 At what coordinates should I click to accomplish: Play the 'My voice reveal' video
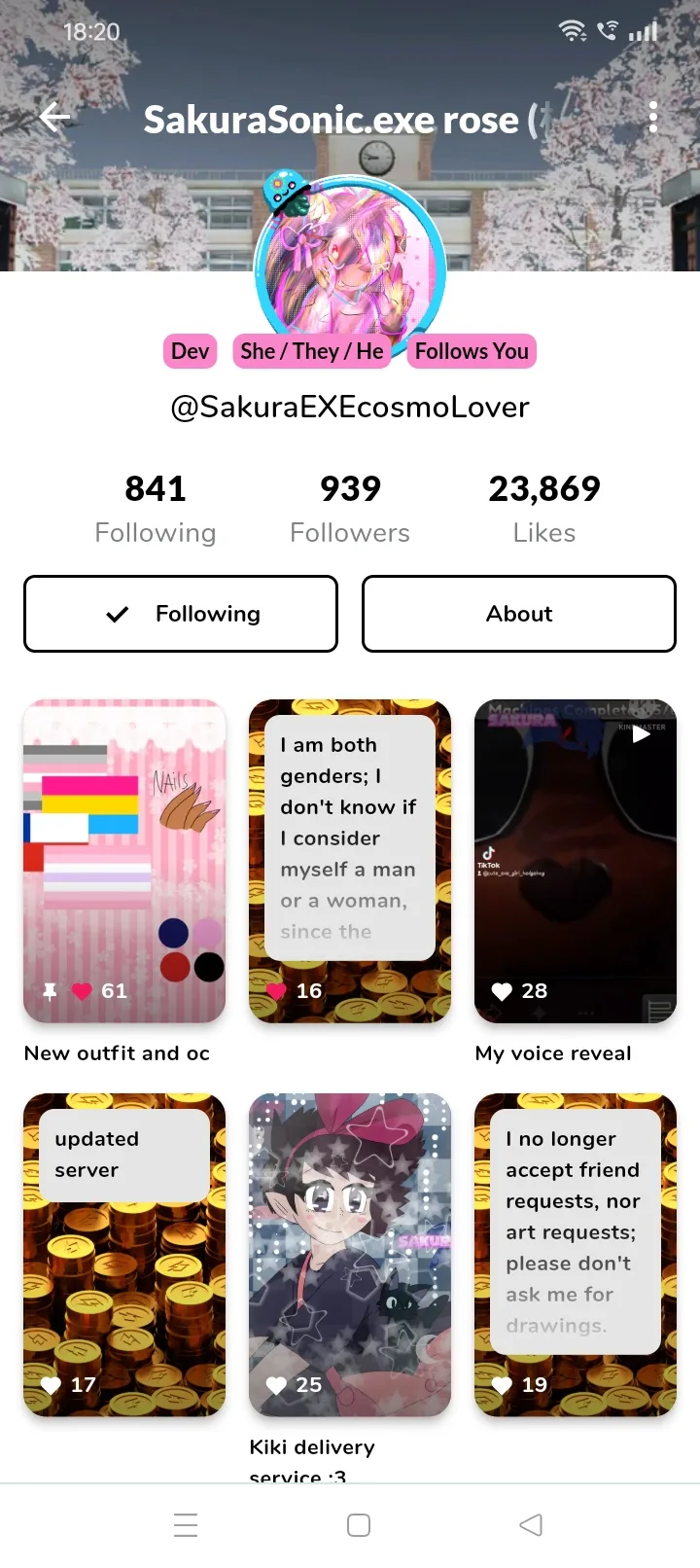pyautogui.click(x=576, y=861)
